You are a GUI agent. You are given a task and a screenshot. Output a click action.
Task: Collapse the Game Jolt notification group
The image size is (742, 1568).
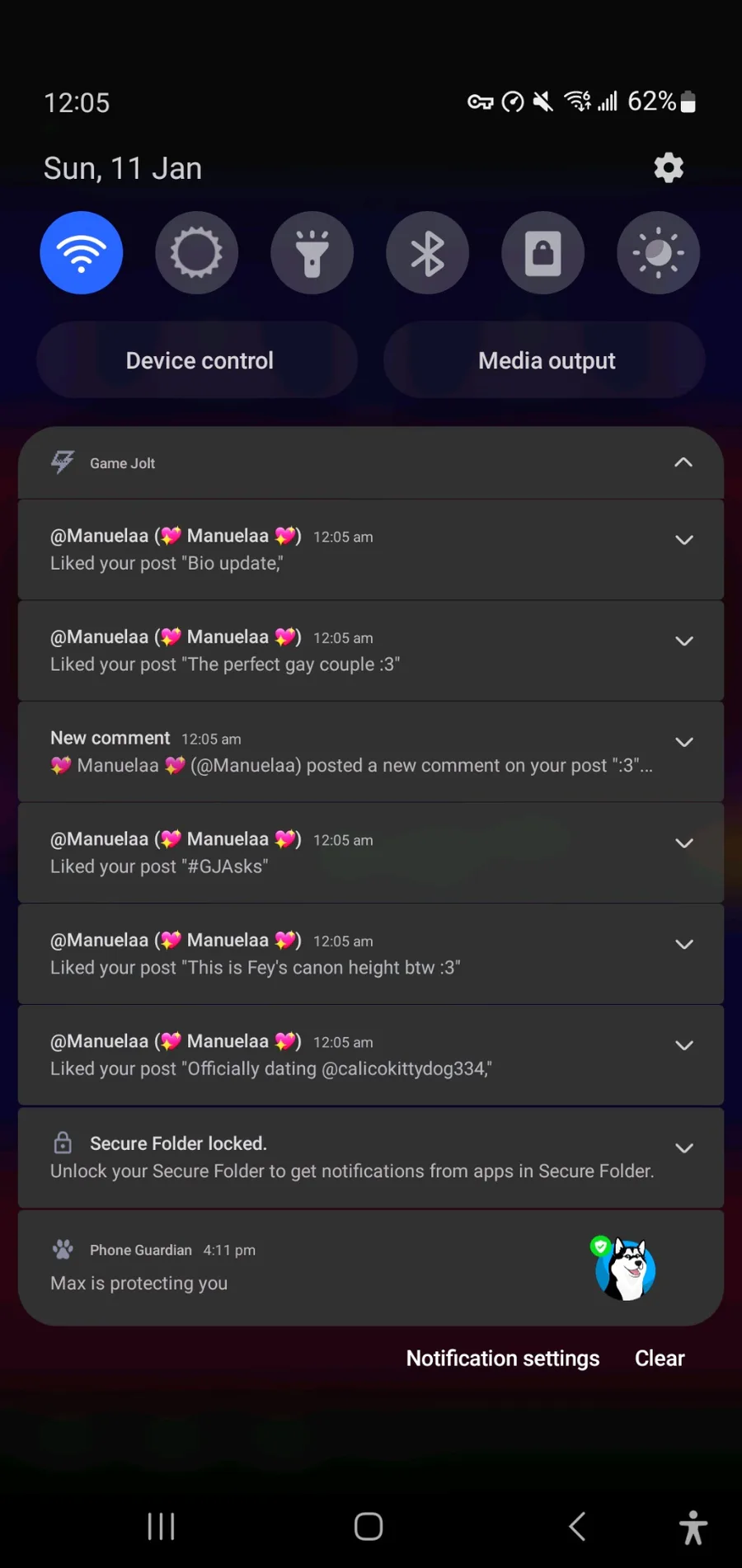pos(683,462)
